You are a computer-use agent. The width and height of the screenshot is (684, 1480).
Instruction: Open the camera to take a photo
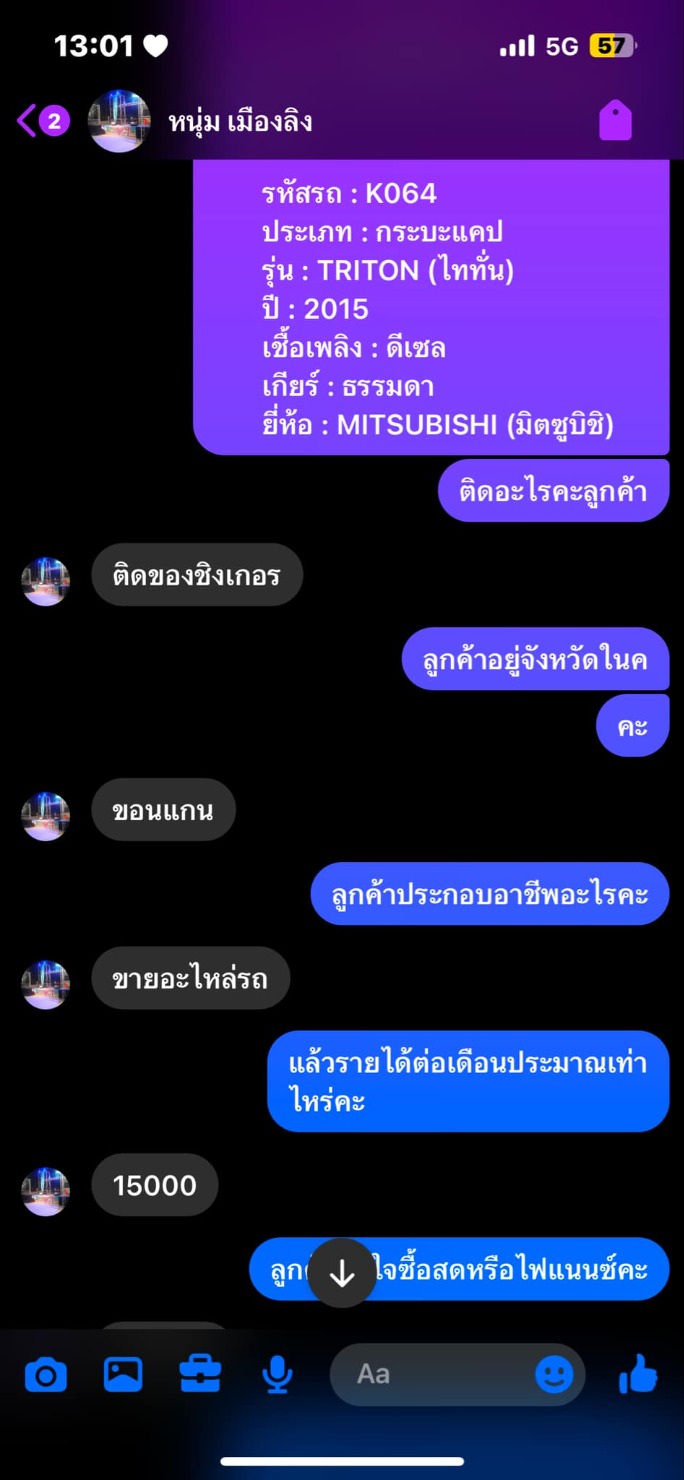point(46,1376)
